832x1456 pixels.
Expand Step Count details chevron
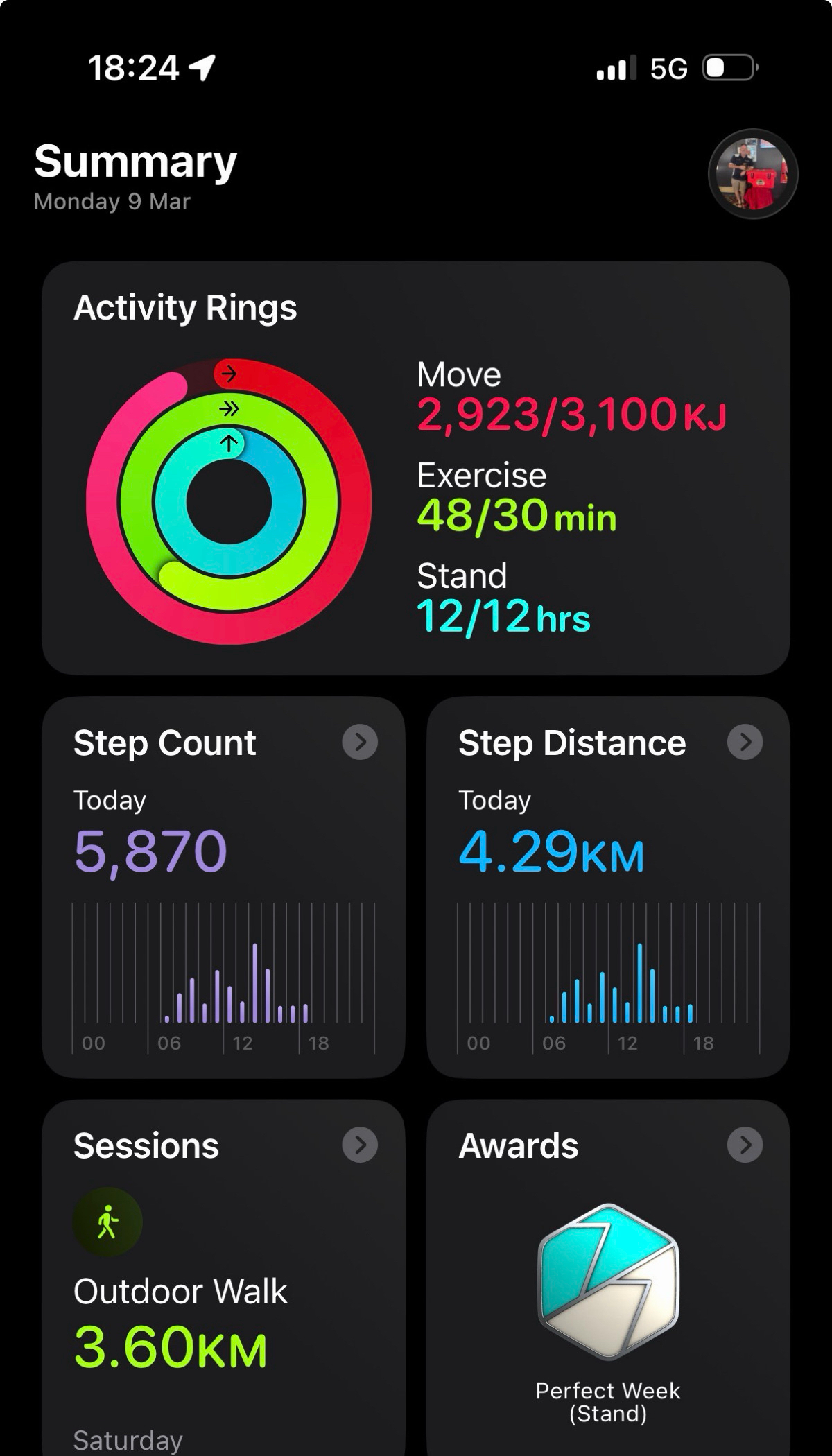pos(360,742)
